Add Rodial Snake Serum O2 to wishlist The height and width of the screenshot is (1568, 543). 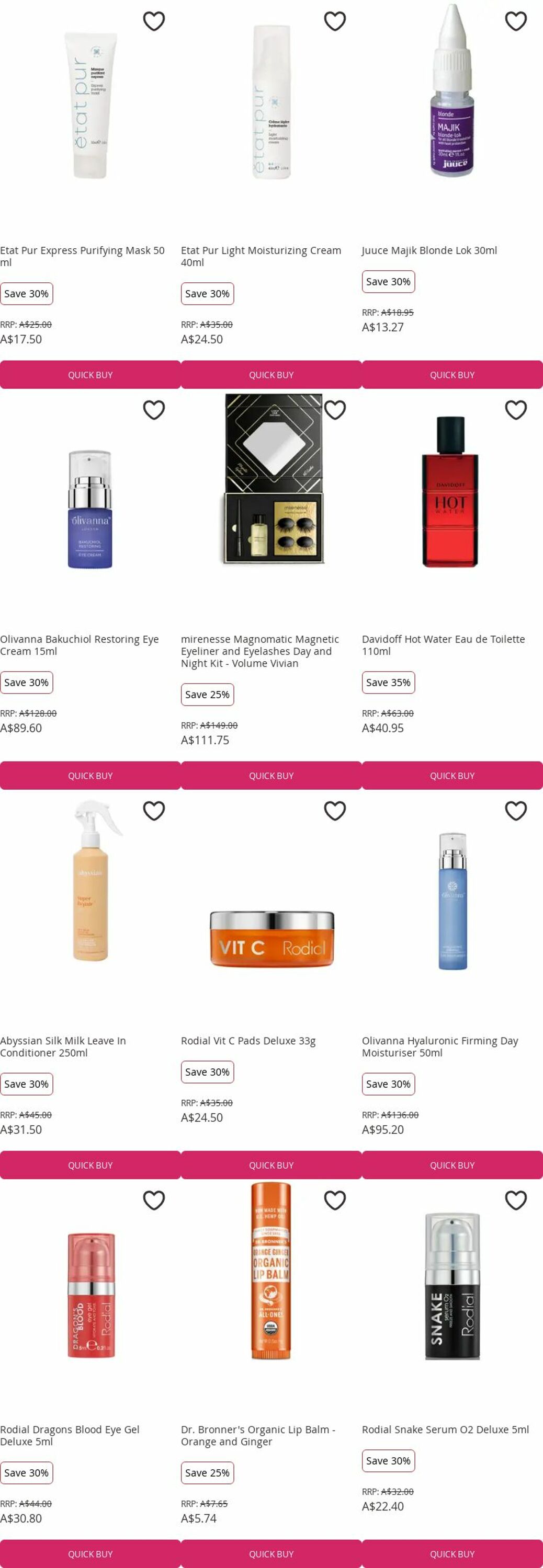coord(516,1201)
